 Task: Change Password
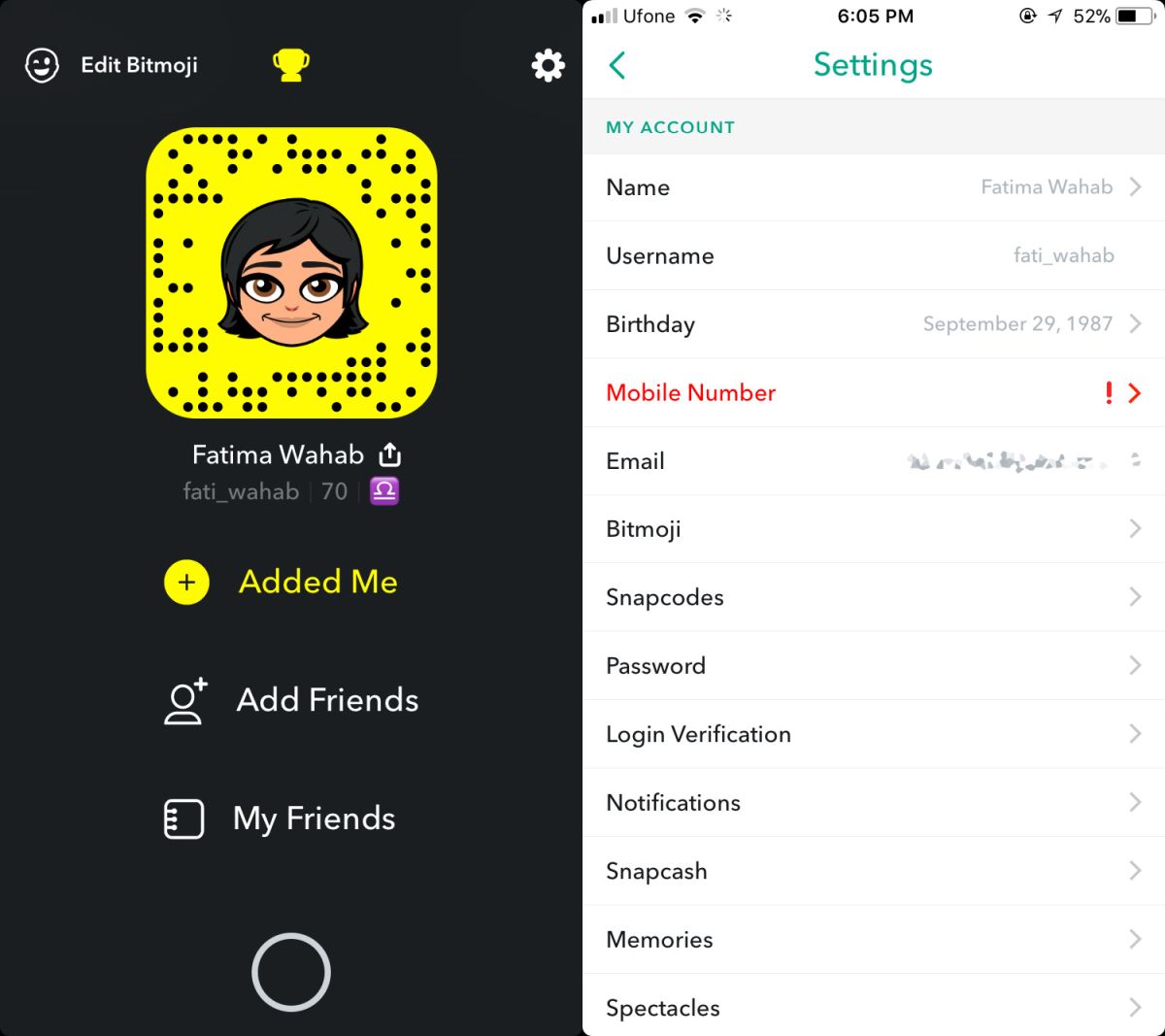click(x=873, y=666)
